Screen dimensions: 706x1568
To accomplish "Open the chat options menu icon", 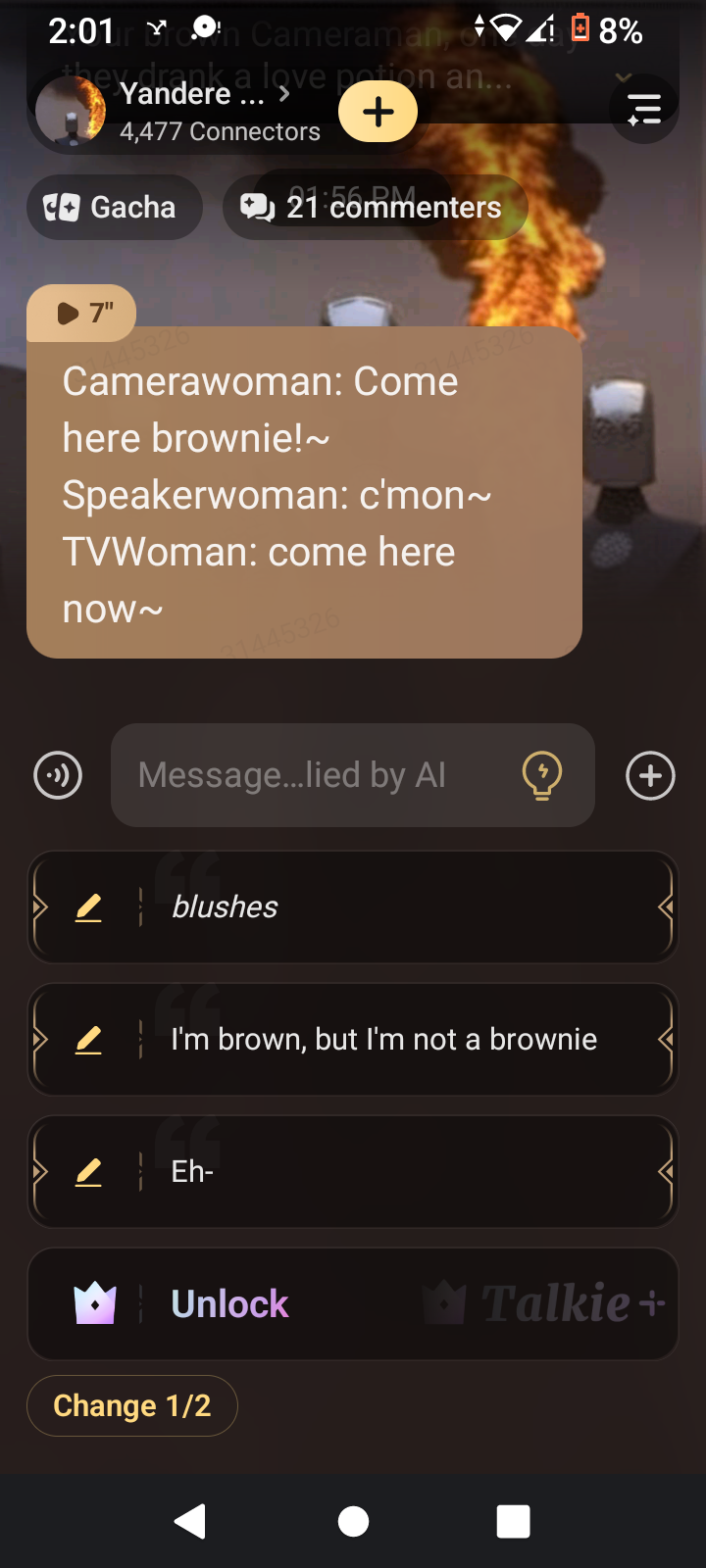I will click(x=643, y=109).
